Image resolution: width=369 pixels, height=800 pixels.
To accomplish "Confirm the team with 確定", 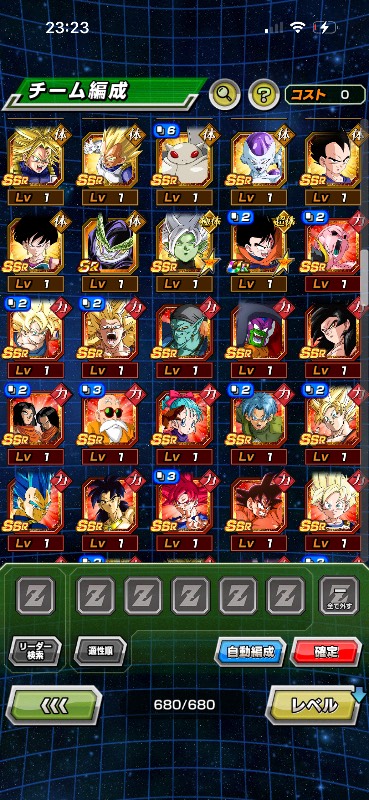I will (x=326, y=652).
